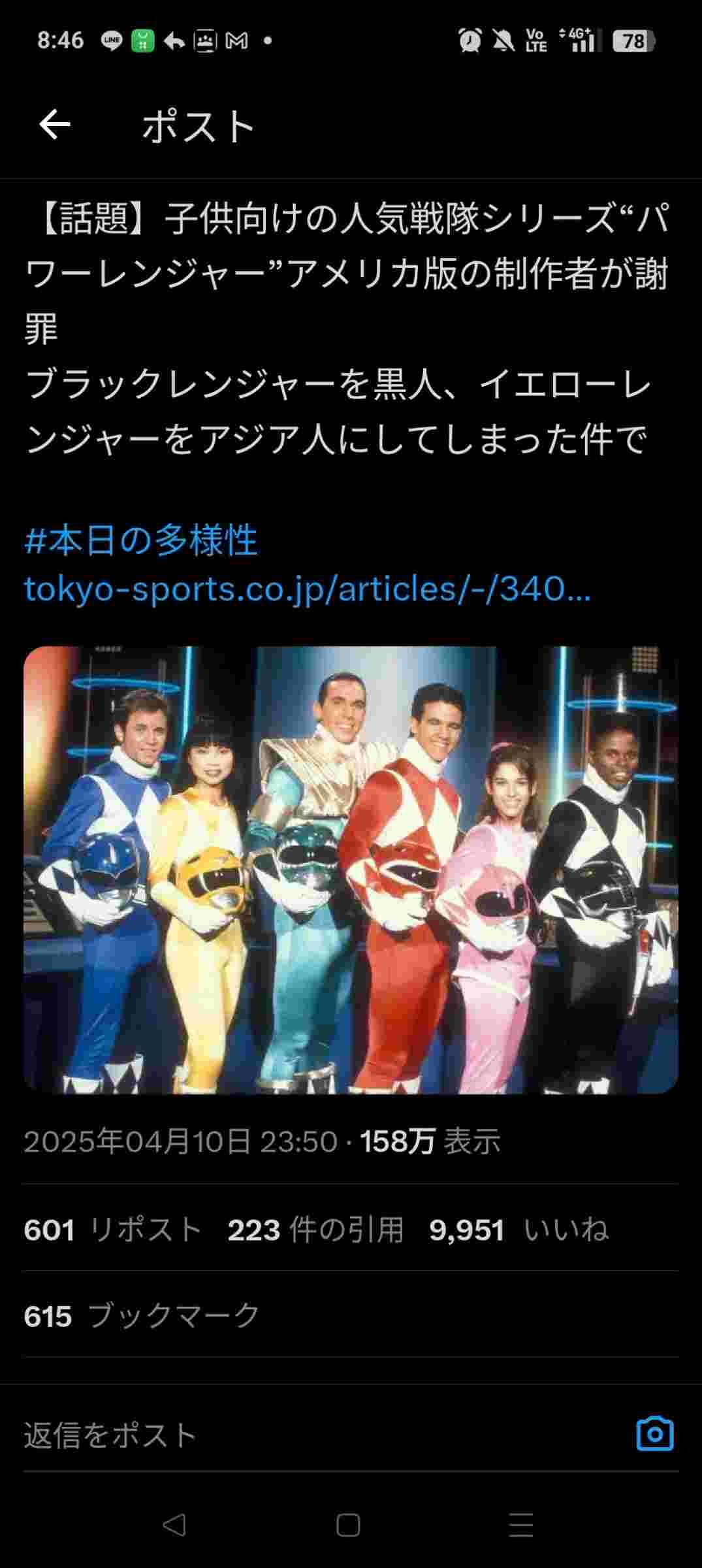
Task: Open the tokyo-sports.co.jp article link
Action: click(307, 589)
